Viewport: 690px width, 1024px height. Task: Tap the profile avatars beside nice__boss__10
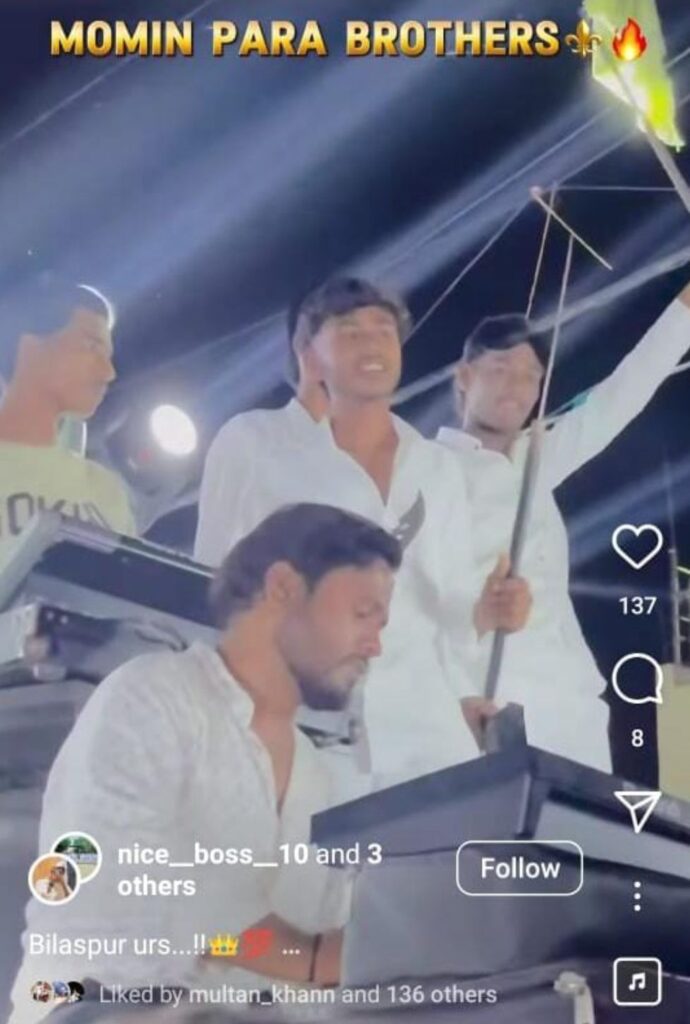[65, 867]
